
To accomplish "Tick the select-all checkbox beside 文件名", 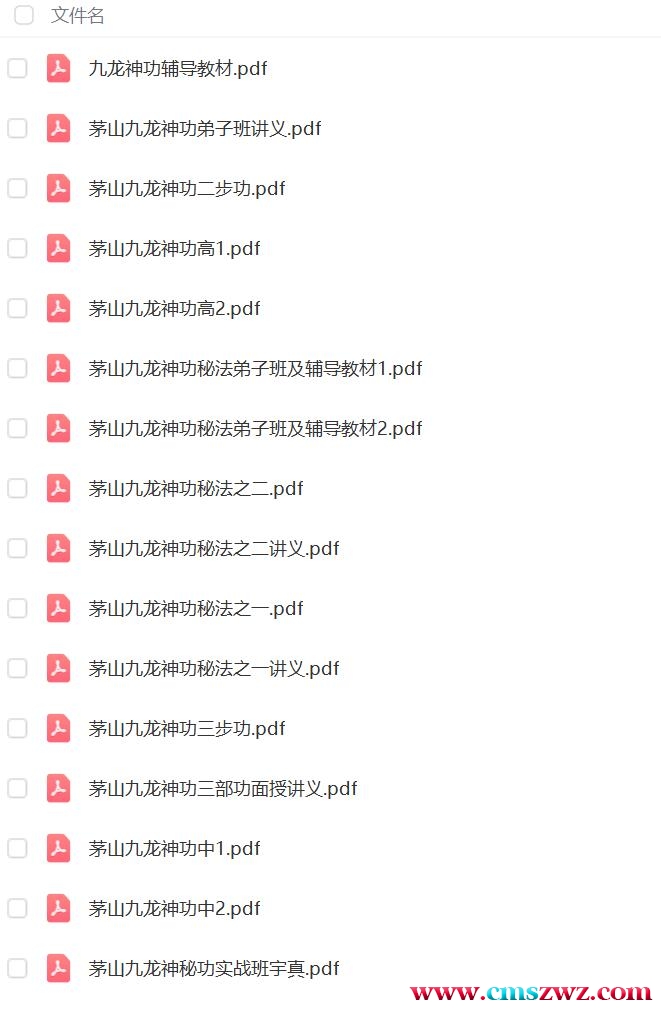I will pos(24,15).
